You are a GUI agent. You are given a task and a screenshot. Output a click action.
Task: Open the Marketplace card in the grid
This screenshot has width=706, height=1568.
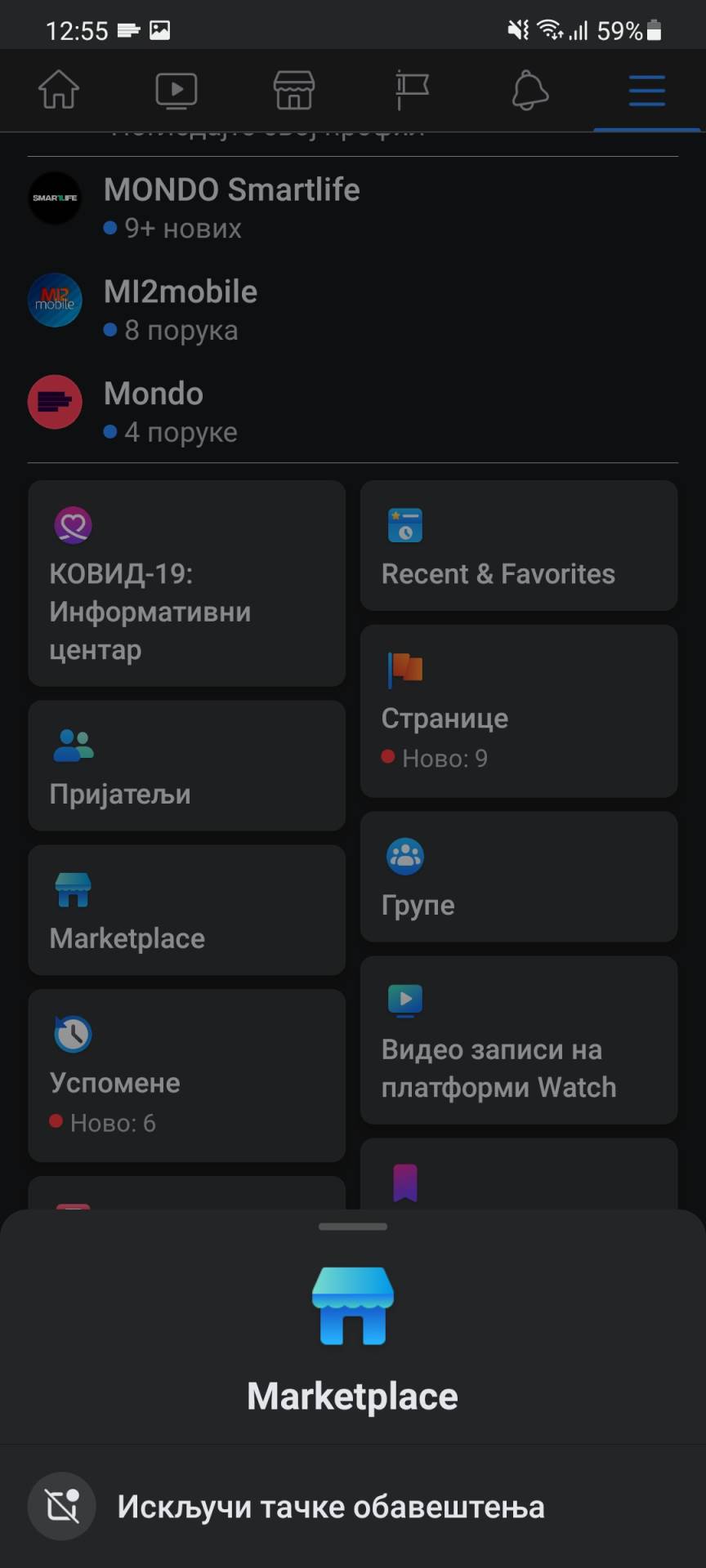point(186,910)
